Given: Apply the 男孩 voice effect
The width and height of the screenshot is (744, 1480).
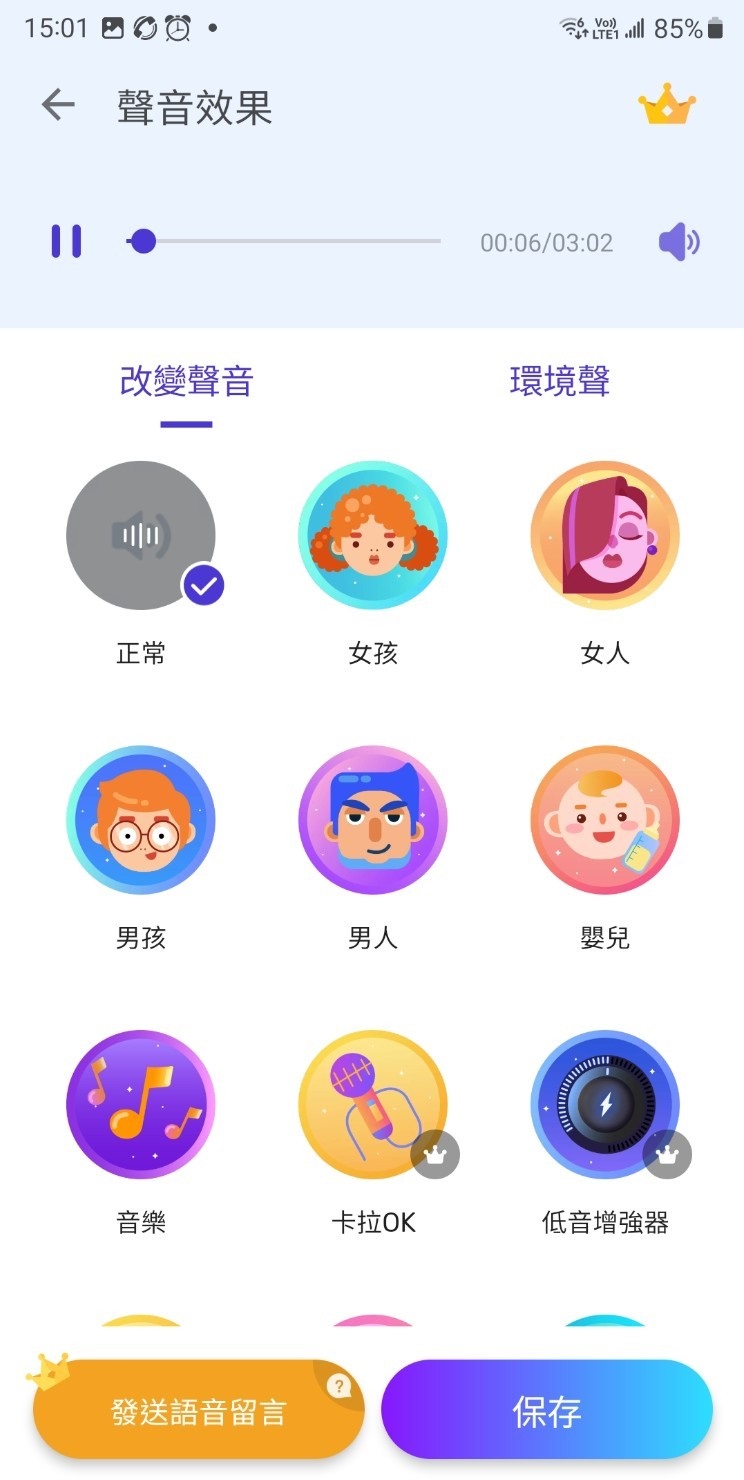Looking at the screenshot, I should tap(140, 820).
